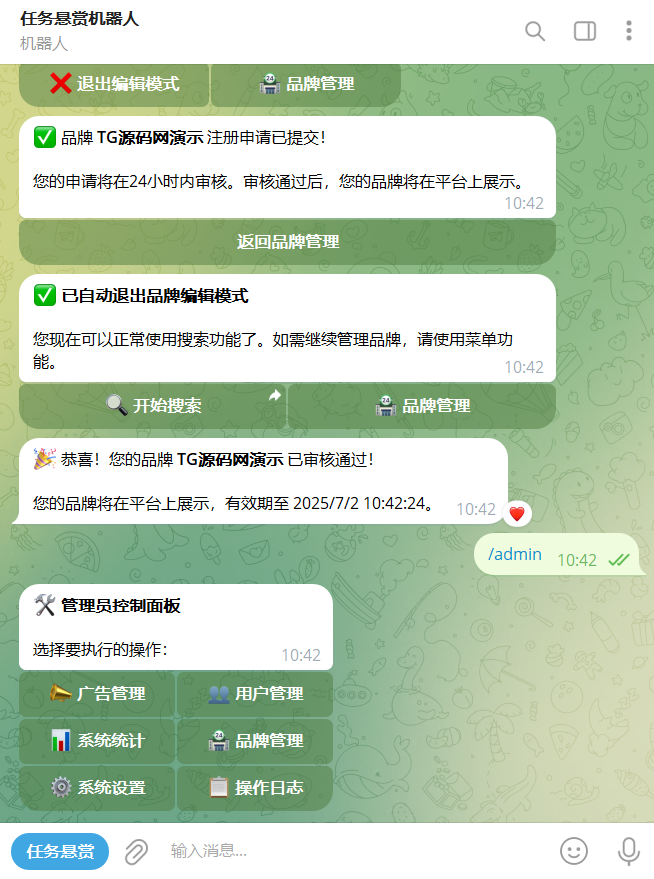This screenshot has height=879, width=654.
Task: Tap 开始搜索 button
Action: click(153, 406)
